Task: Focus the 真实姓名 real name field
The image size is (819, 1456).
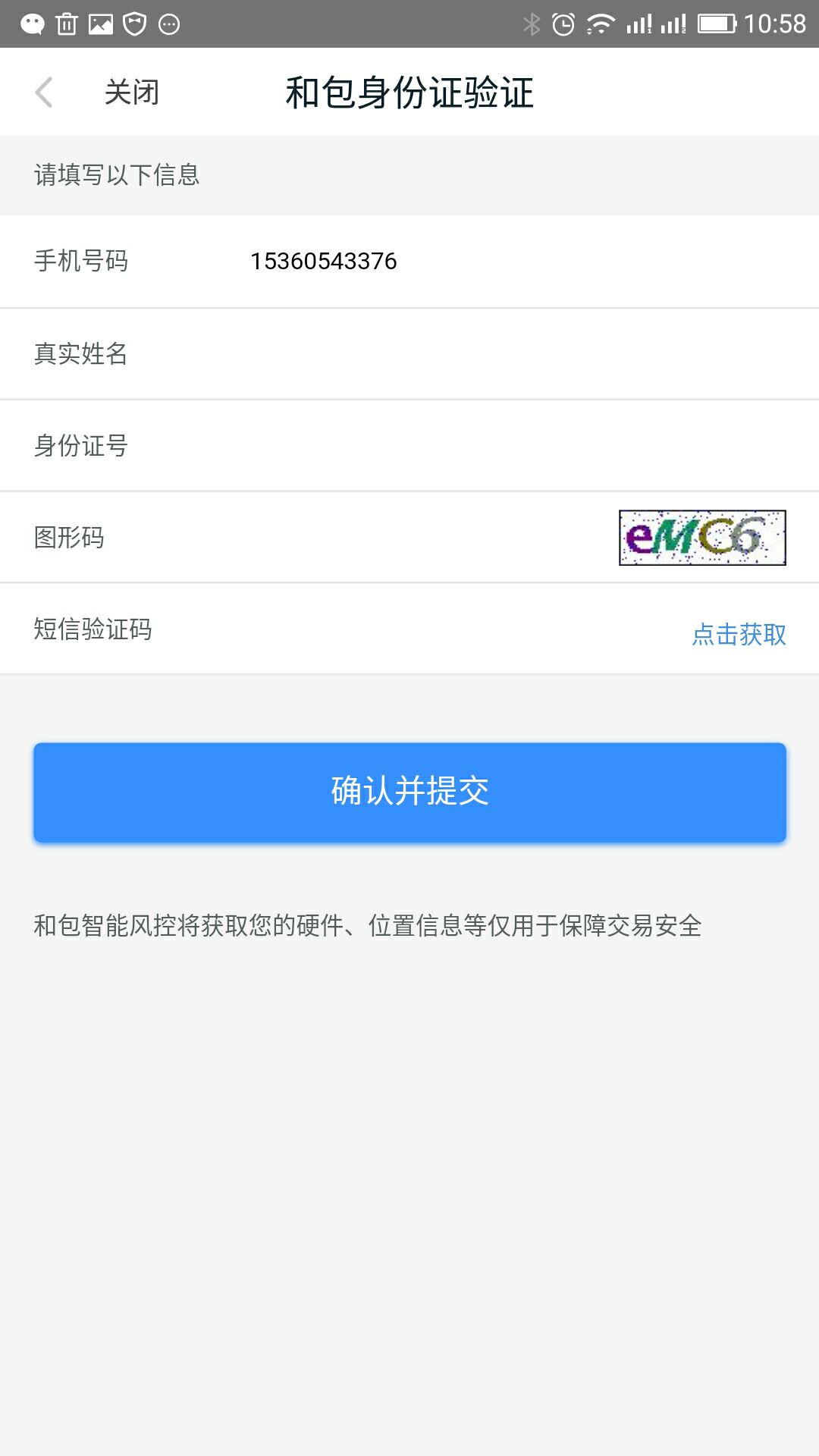Action: pos(455,353)
